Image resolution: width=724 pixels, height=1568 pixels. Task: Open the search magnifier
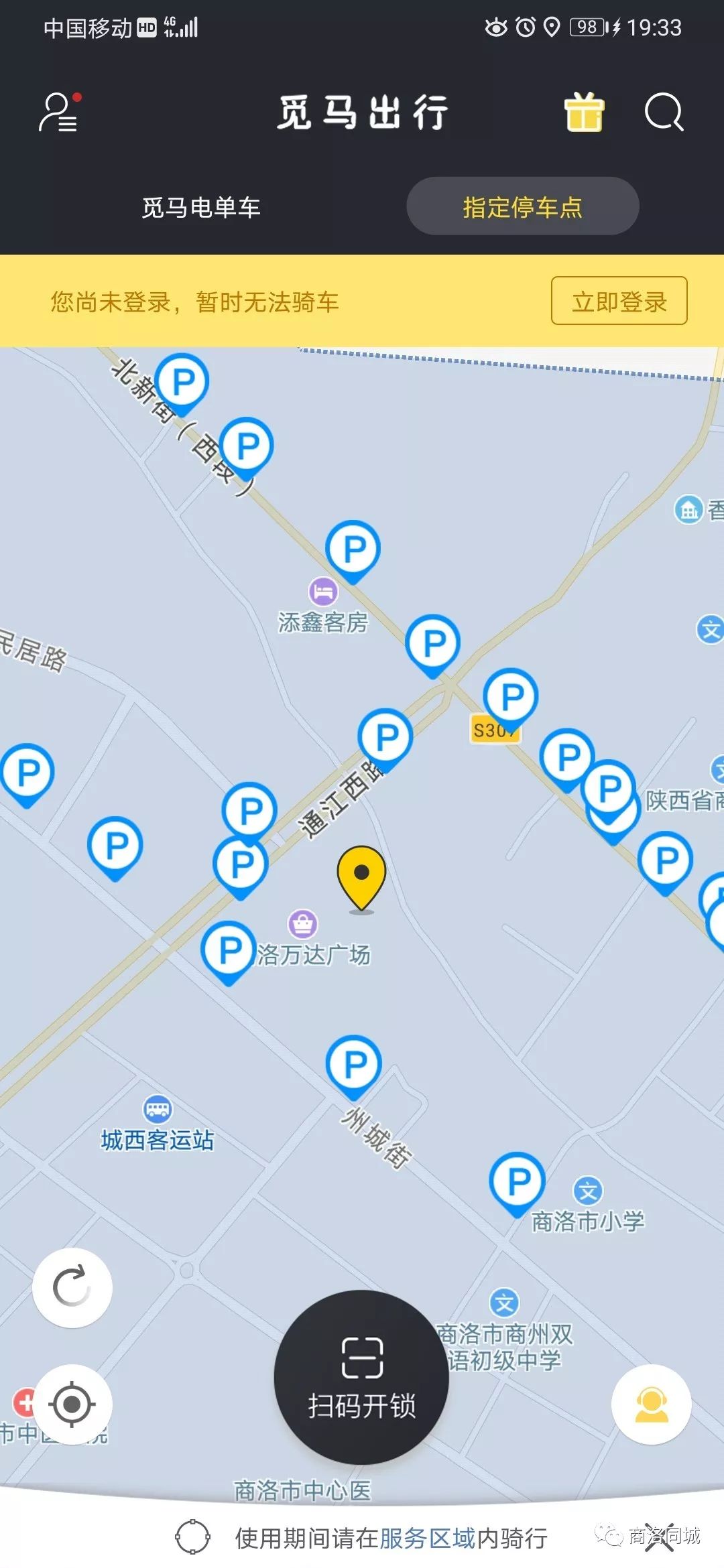point(663,113)
